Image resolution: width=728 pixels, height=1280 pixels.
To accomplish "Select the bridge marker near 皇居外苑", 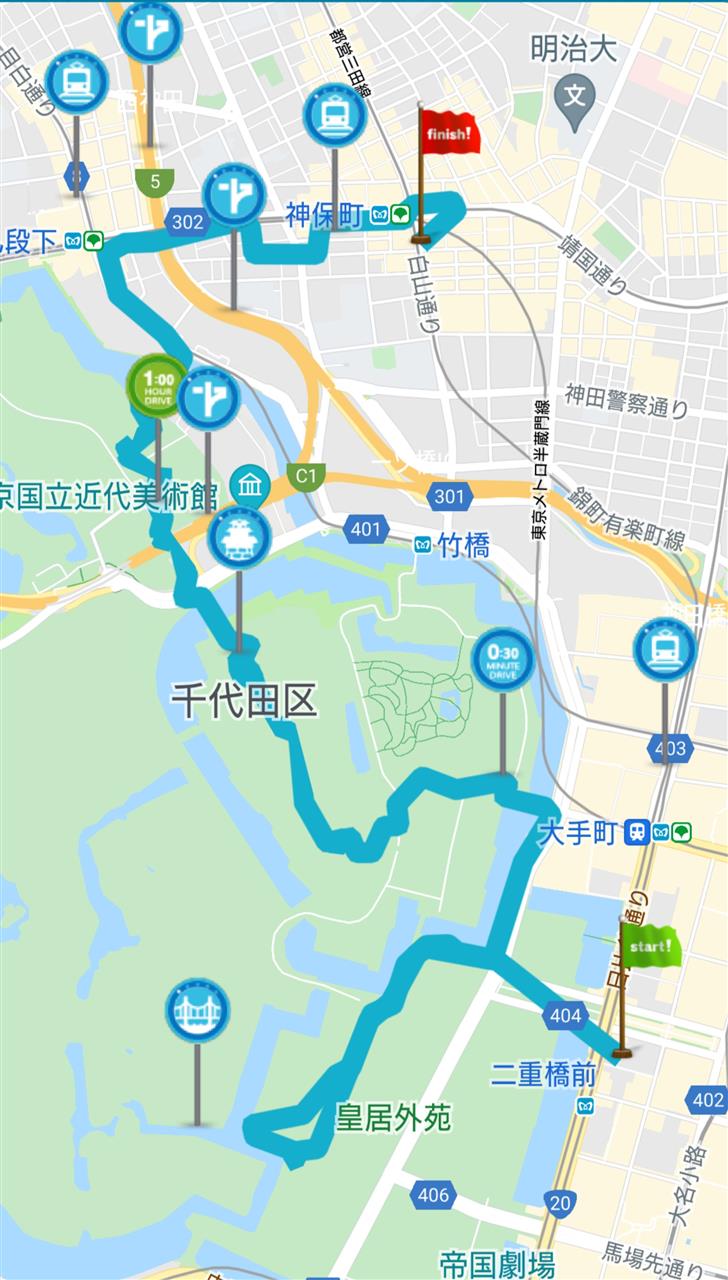I will point(197,1010).
